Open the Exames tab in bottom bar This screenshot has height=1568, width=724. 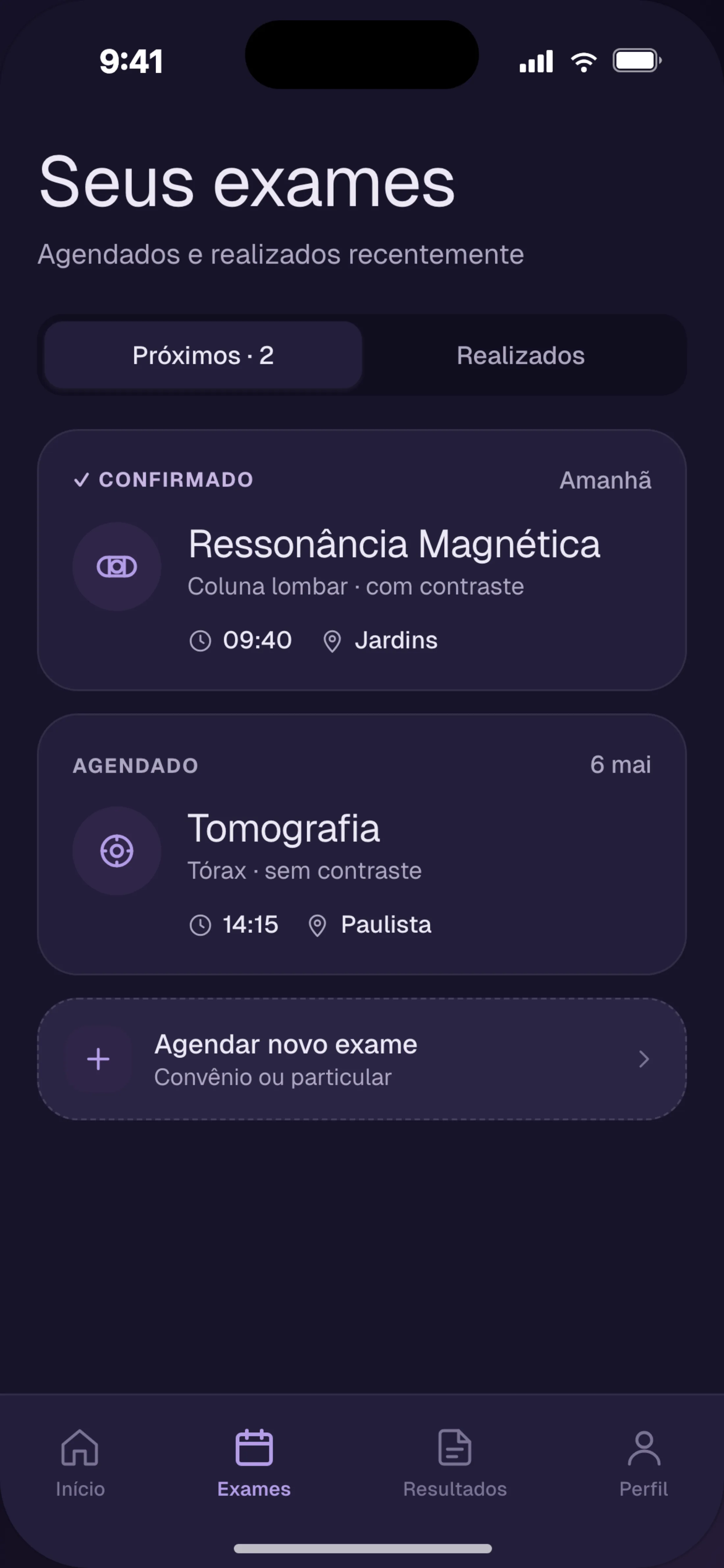[254, 1462]
